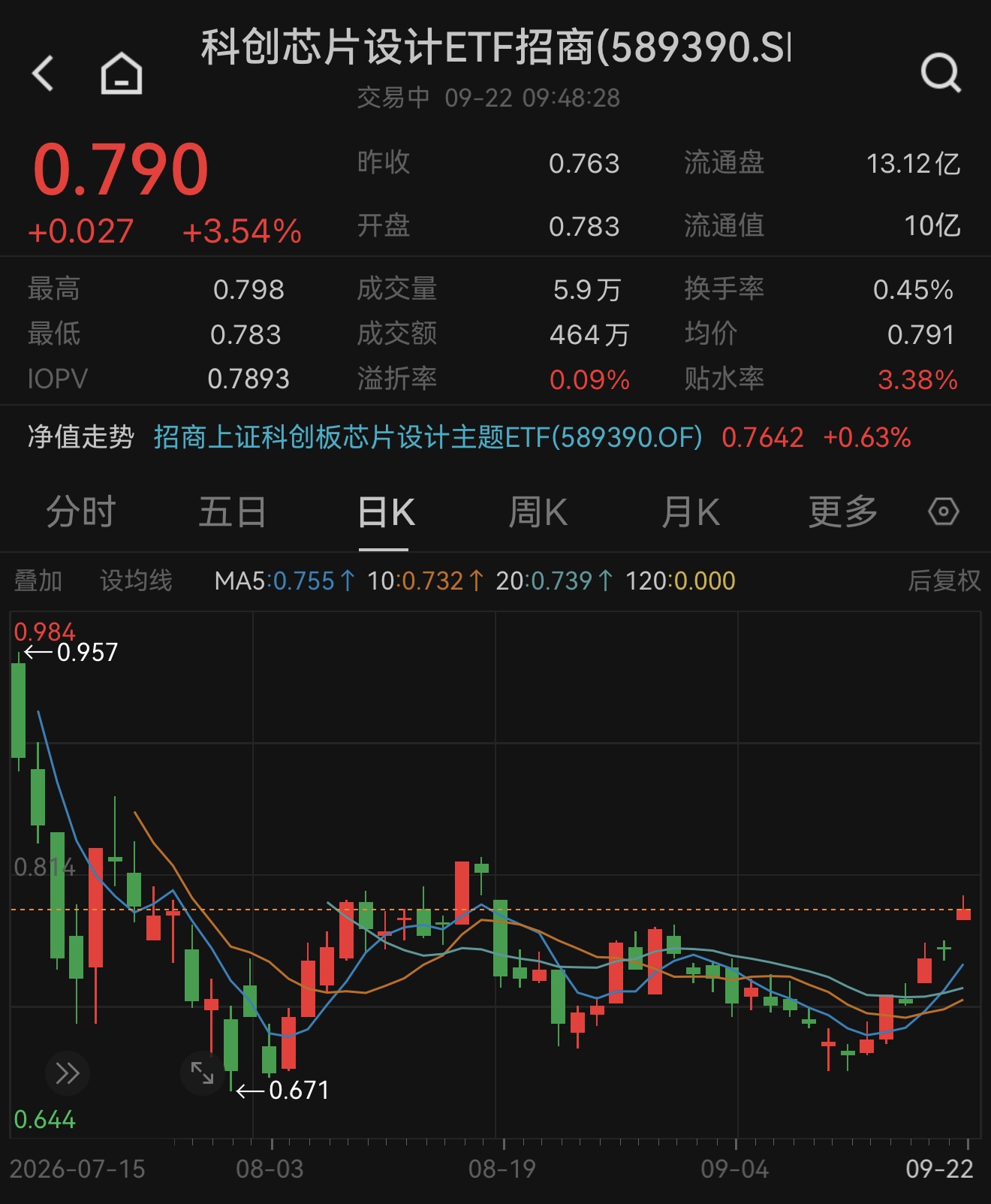Select the 日K chart tab
Viewport: 991px width, 1204px height.
point(386,512)
